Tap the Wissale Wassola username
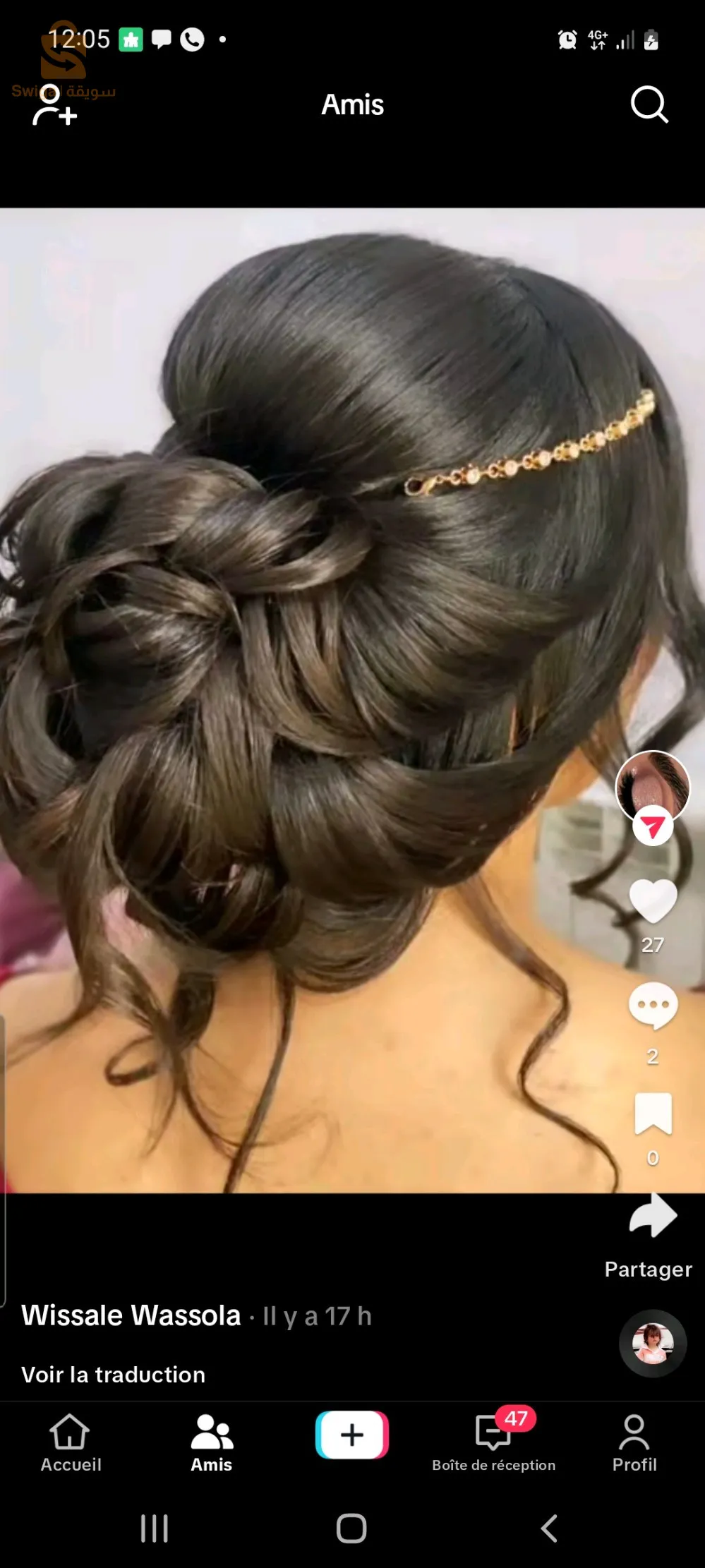This screenshot has width=705, height=1568. 131,1316
